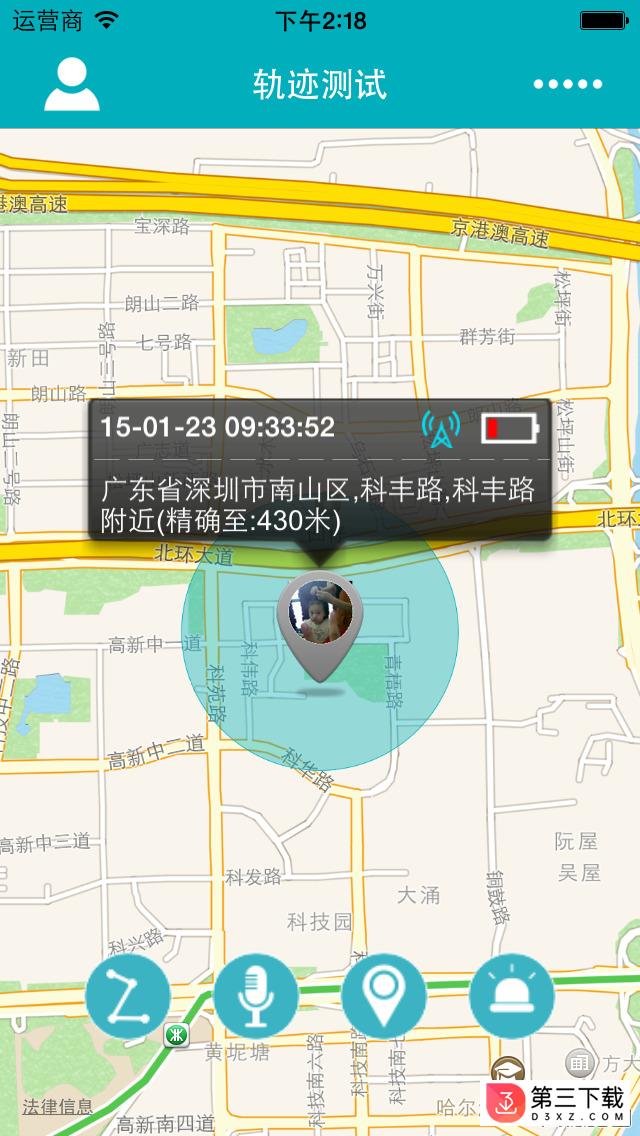The width and height of the screenshot is (640, 1136).
Task: Tap the microphone voice button
Action: 256,996
